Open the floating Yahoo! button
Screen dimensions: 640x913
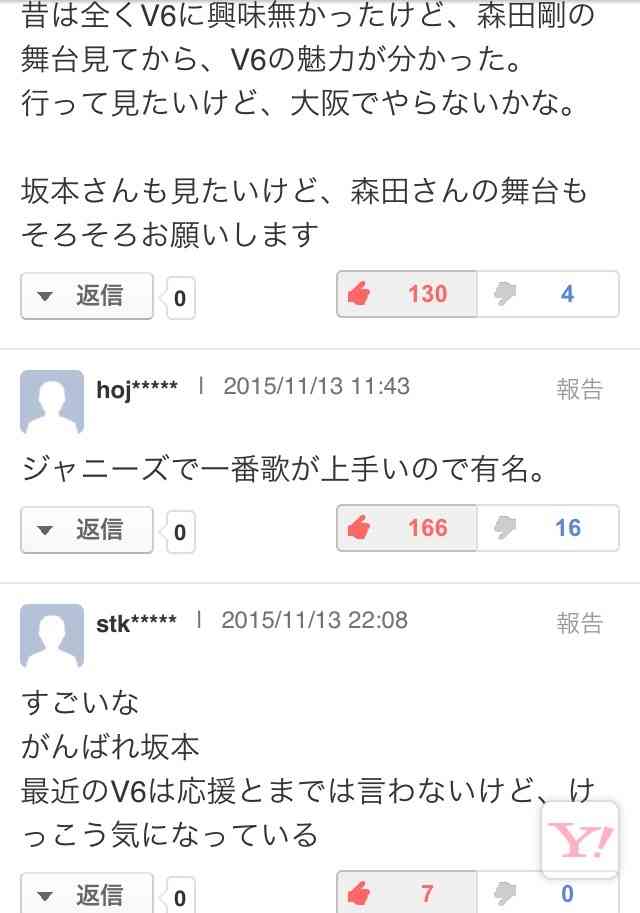tap(583, 838)
